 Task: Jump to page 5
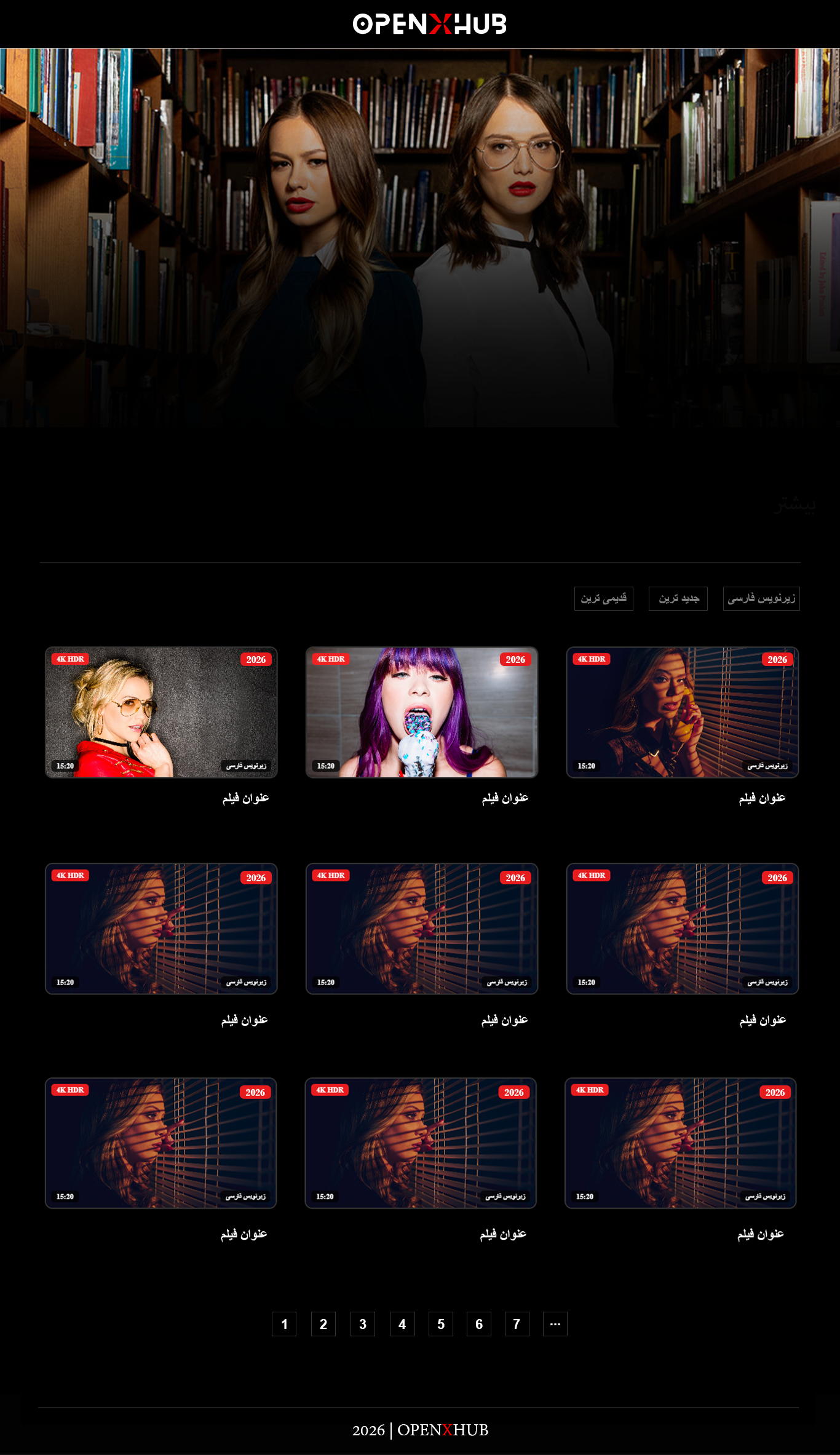coord(441,1324)
